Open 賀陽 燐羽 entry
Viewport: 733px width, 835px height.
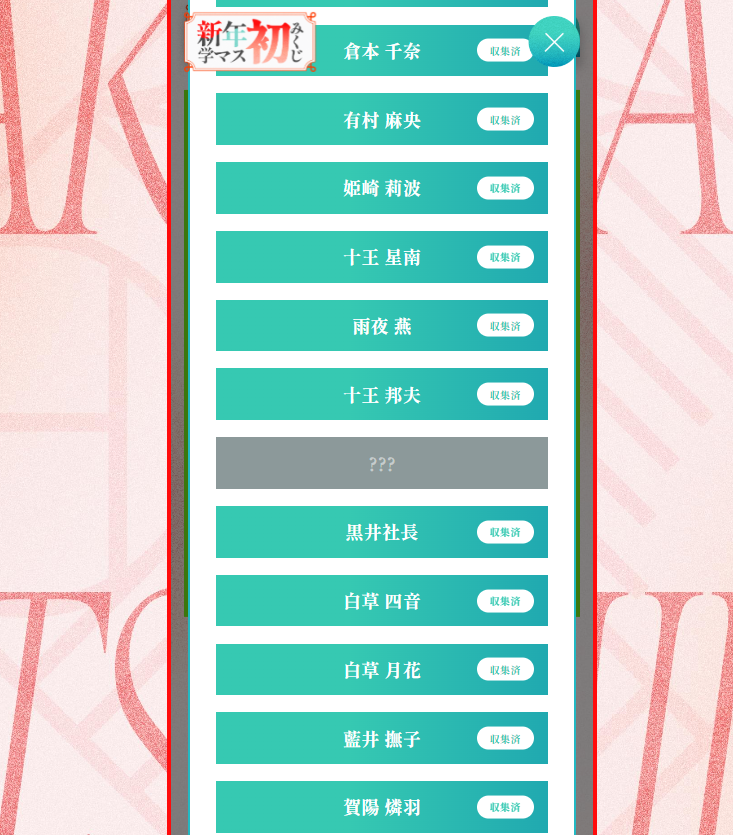[x=381, y=807]
